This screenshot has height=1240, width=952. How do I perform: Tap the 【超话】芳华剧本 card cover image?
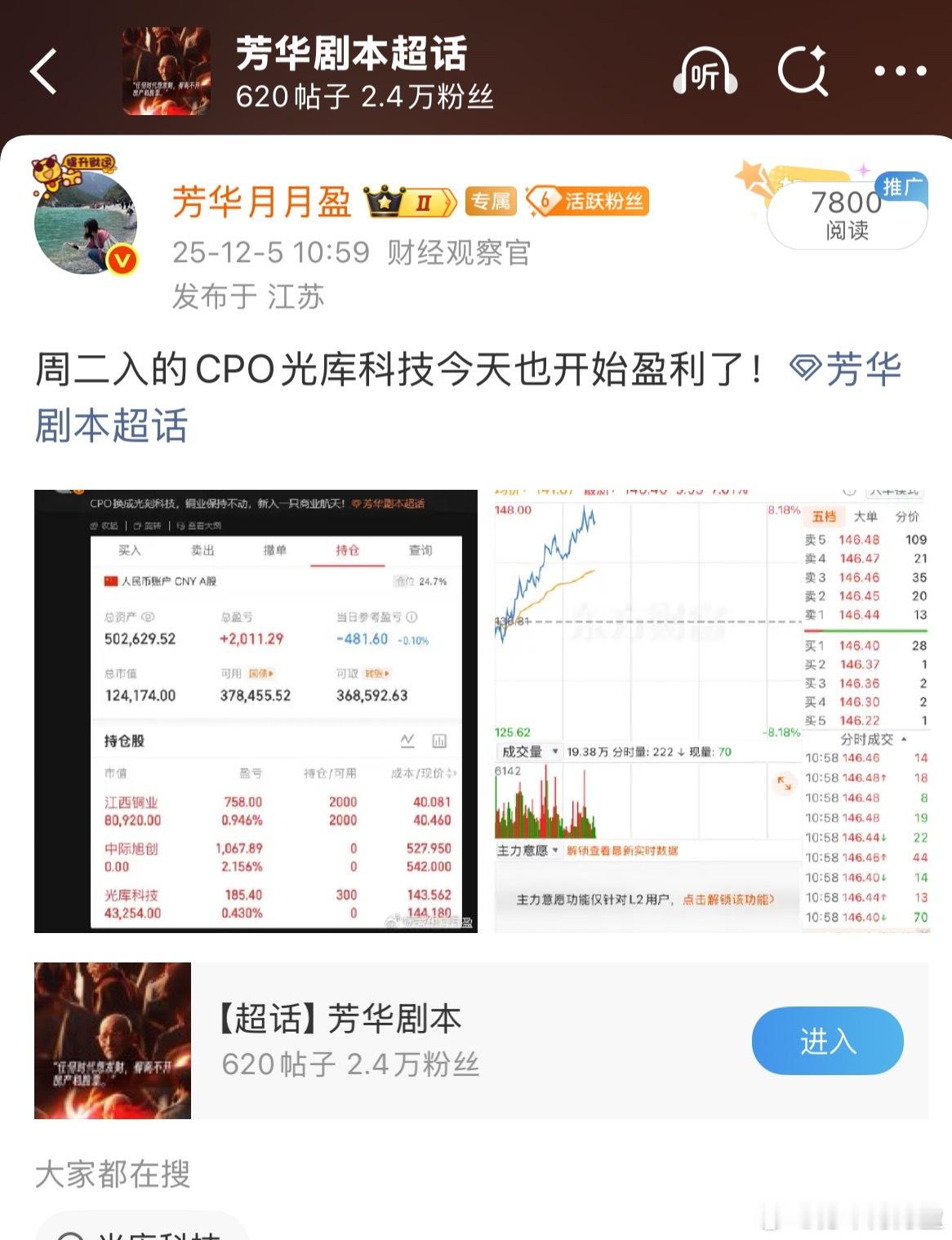tap(113, 1042)
